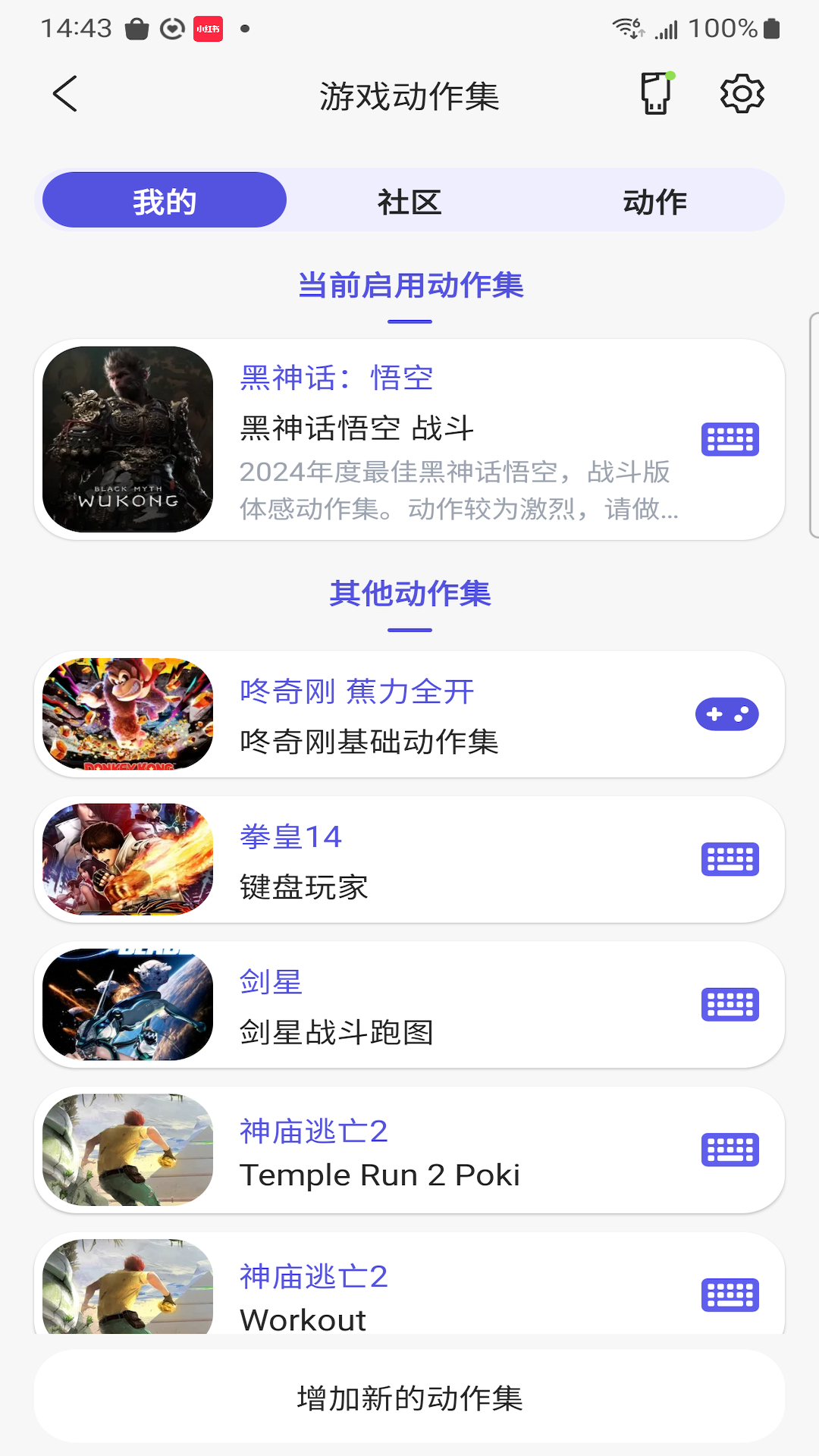Open keyboard mapping for 剑星战斗跑图
819x1456 pixels.
click(x=730, y=1004)
